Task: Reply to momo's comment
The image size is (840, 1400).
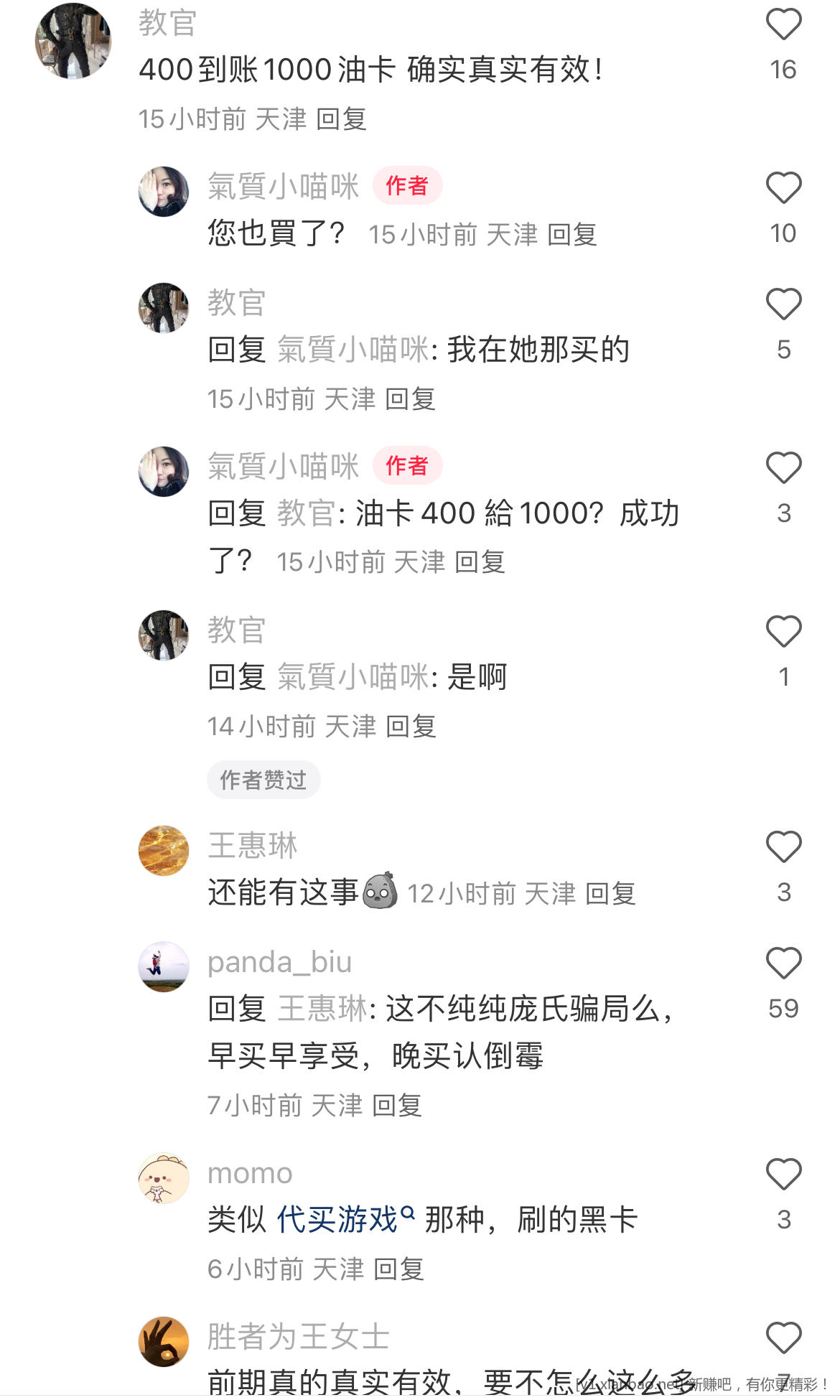Action: click(x=398, y=1269)
